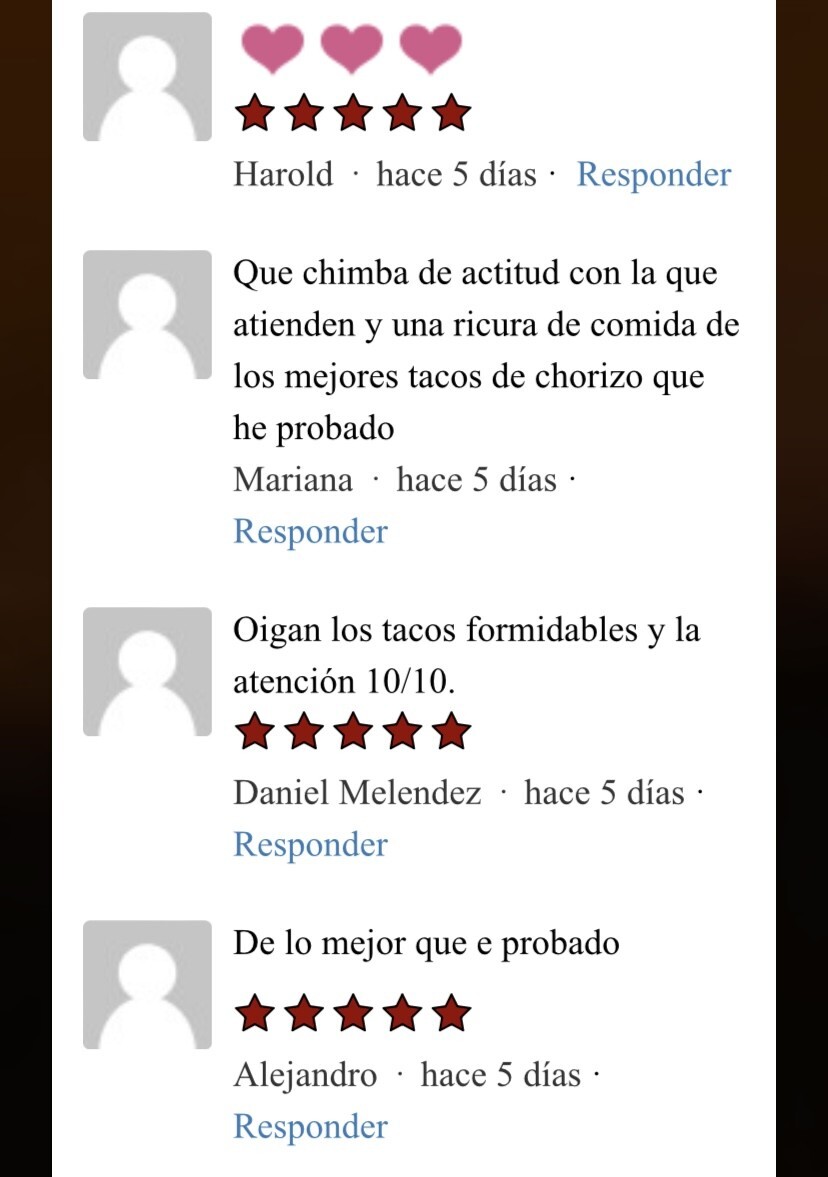Respond to Daniel Melendez's review
Image resolution: width=828 pixels, height=1177 pixels.
pos(310,844)
